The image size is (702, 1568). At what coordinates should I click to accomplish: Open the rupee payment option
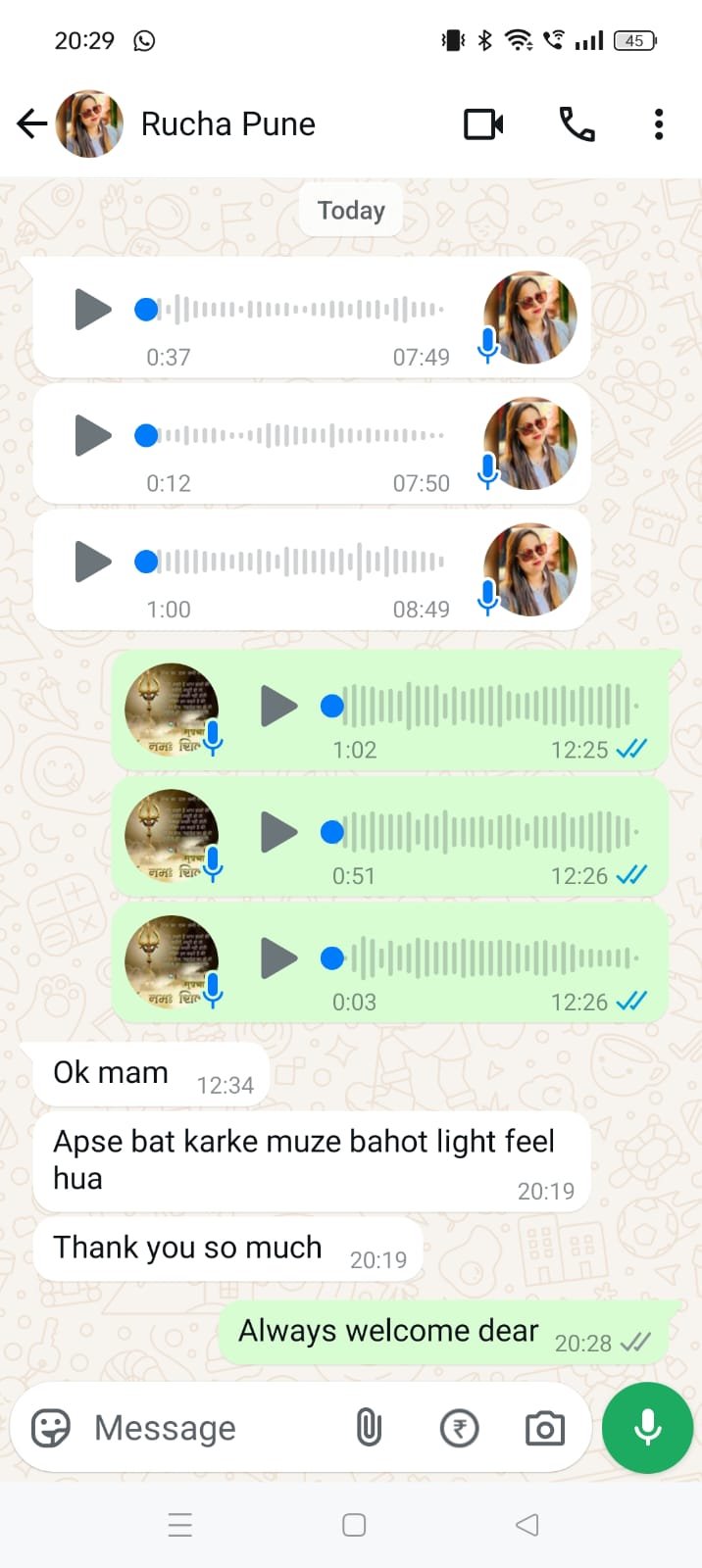pos(459,1428)
